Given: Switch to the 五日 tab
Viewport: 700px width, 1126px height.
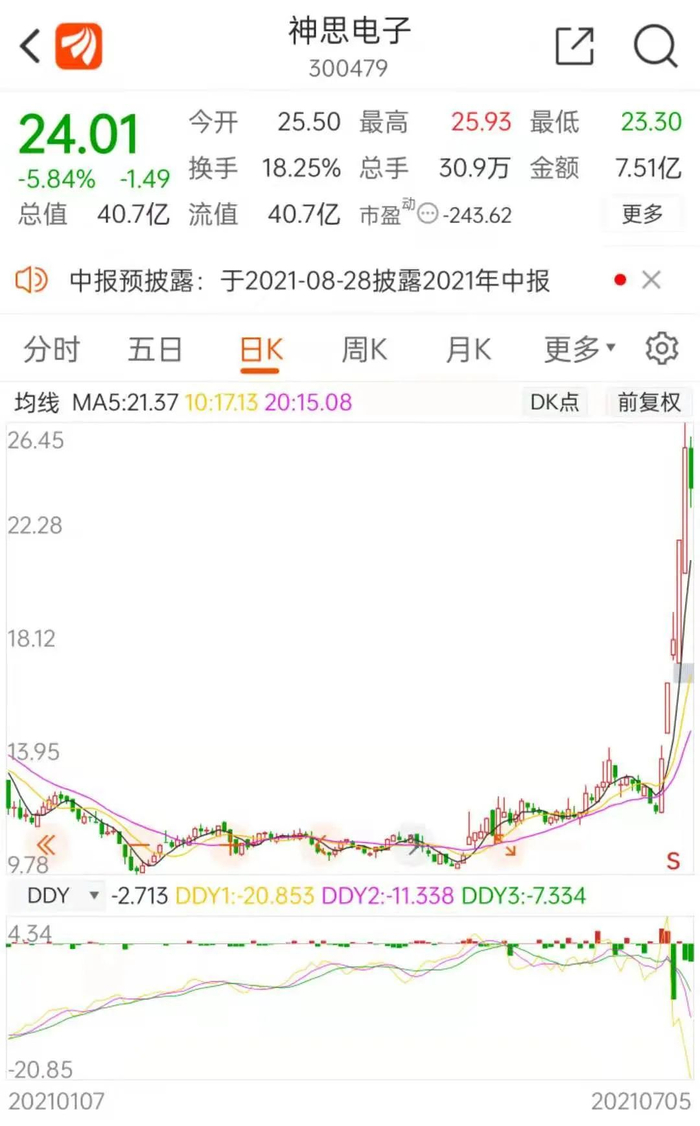Looking at the screenshot, I should click(155, 350).
